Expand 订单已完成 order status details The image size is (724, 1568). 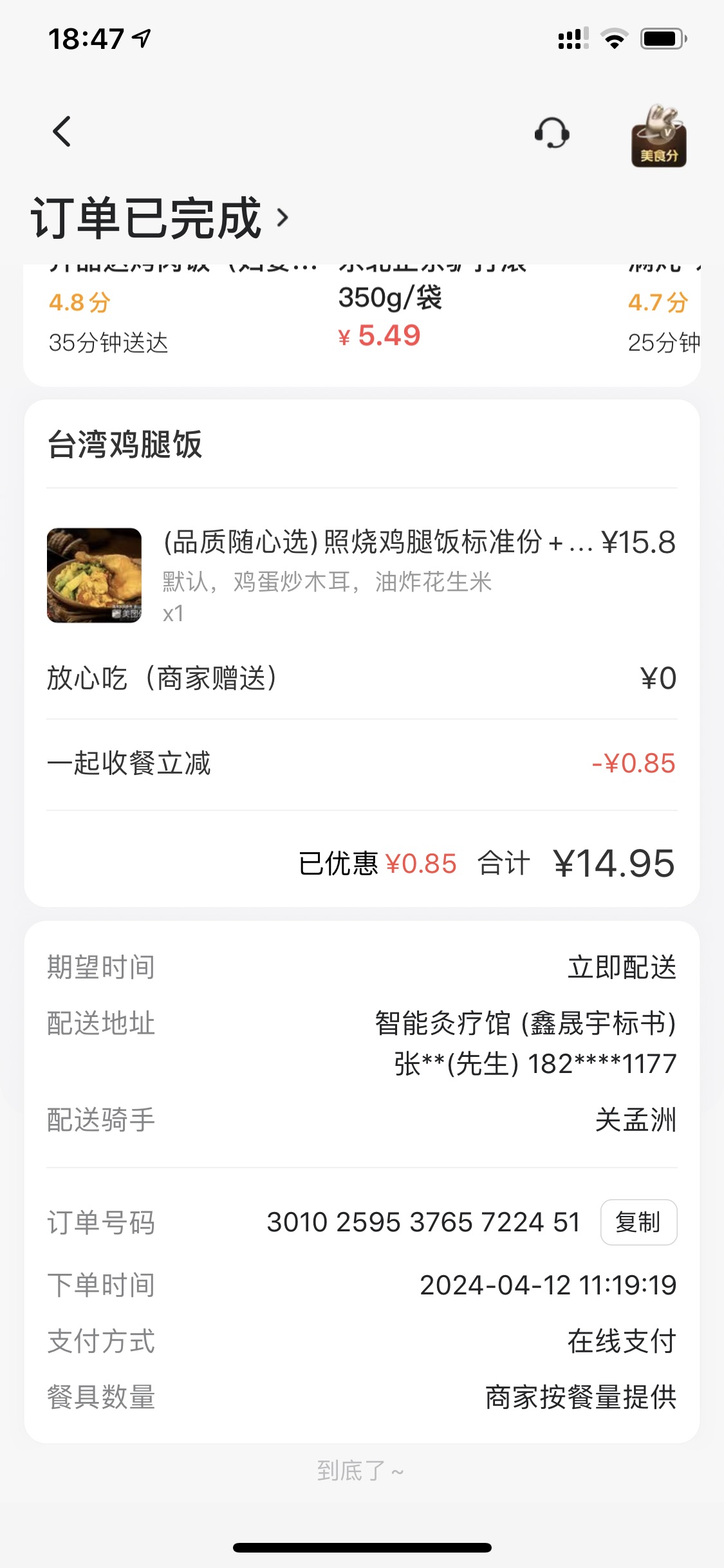(161, 218)
